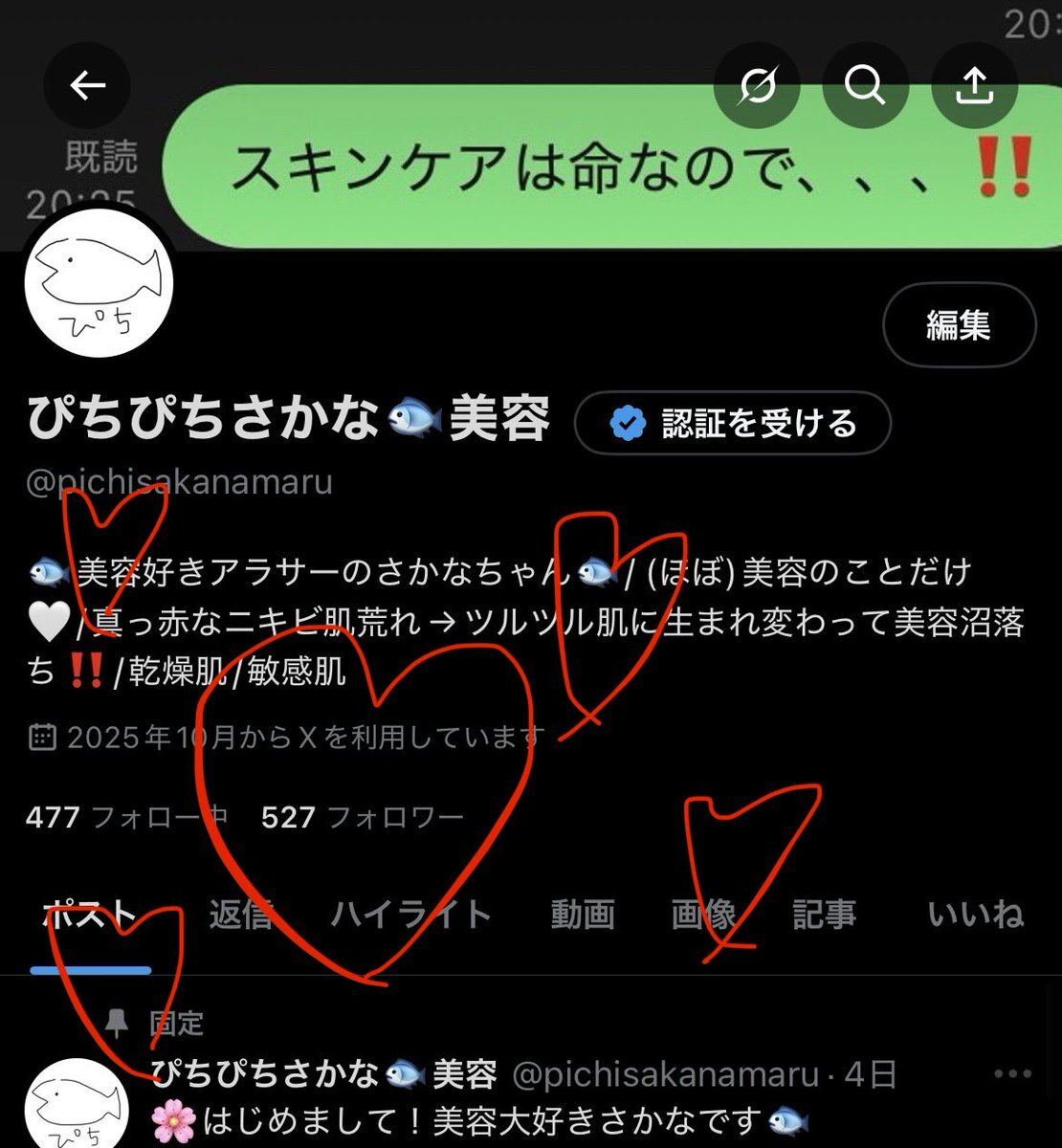1062x1148 pixels.
Task: View the 477 フォロー中 list
Action: coord(127,817)
